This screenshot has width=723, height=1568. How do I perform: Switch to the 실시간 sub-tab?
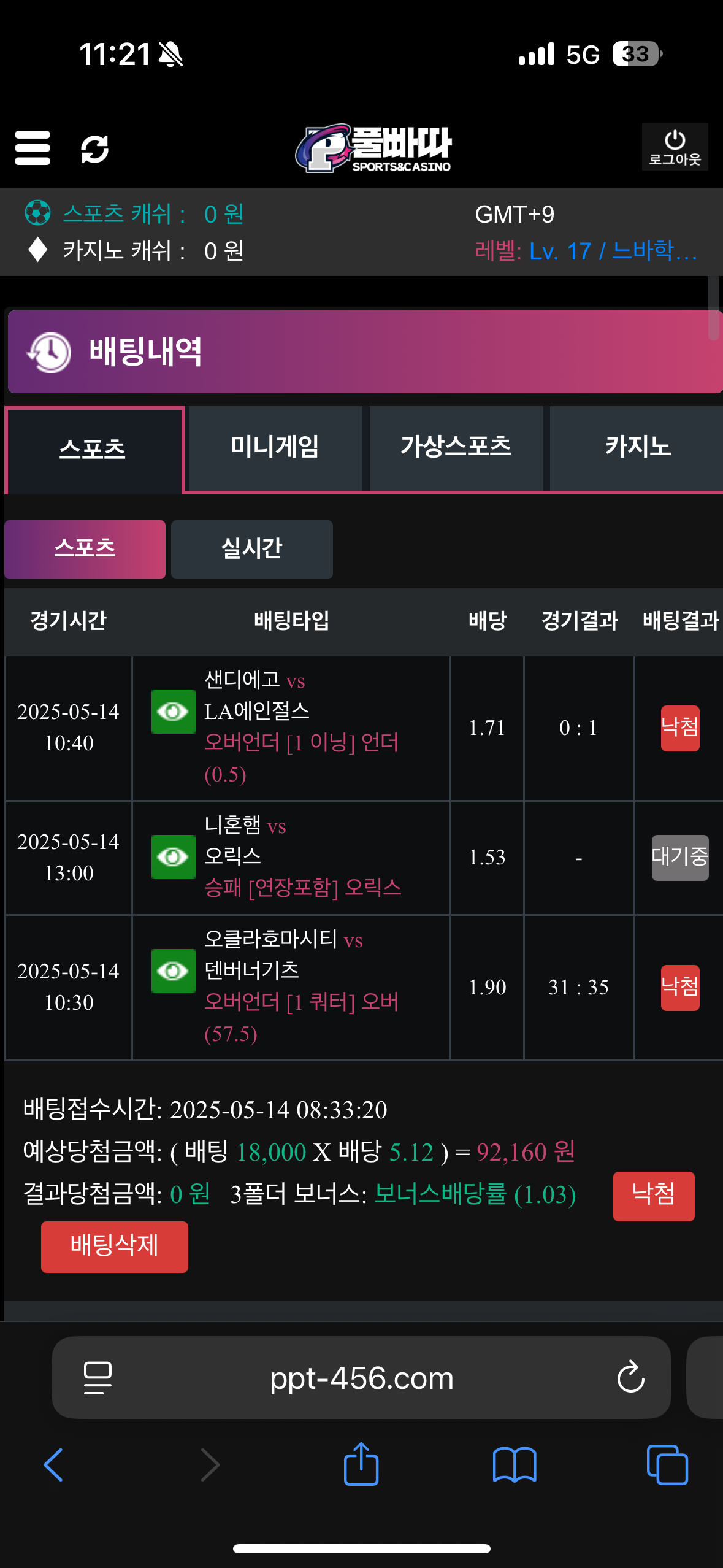point(251,549)
